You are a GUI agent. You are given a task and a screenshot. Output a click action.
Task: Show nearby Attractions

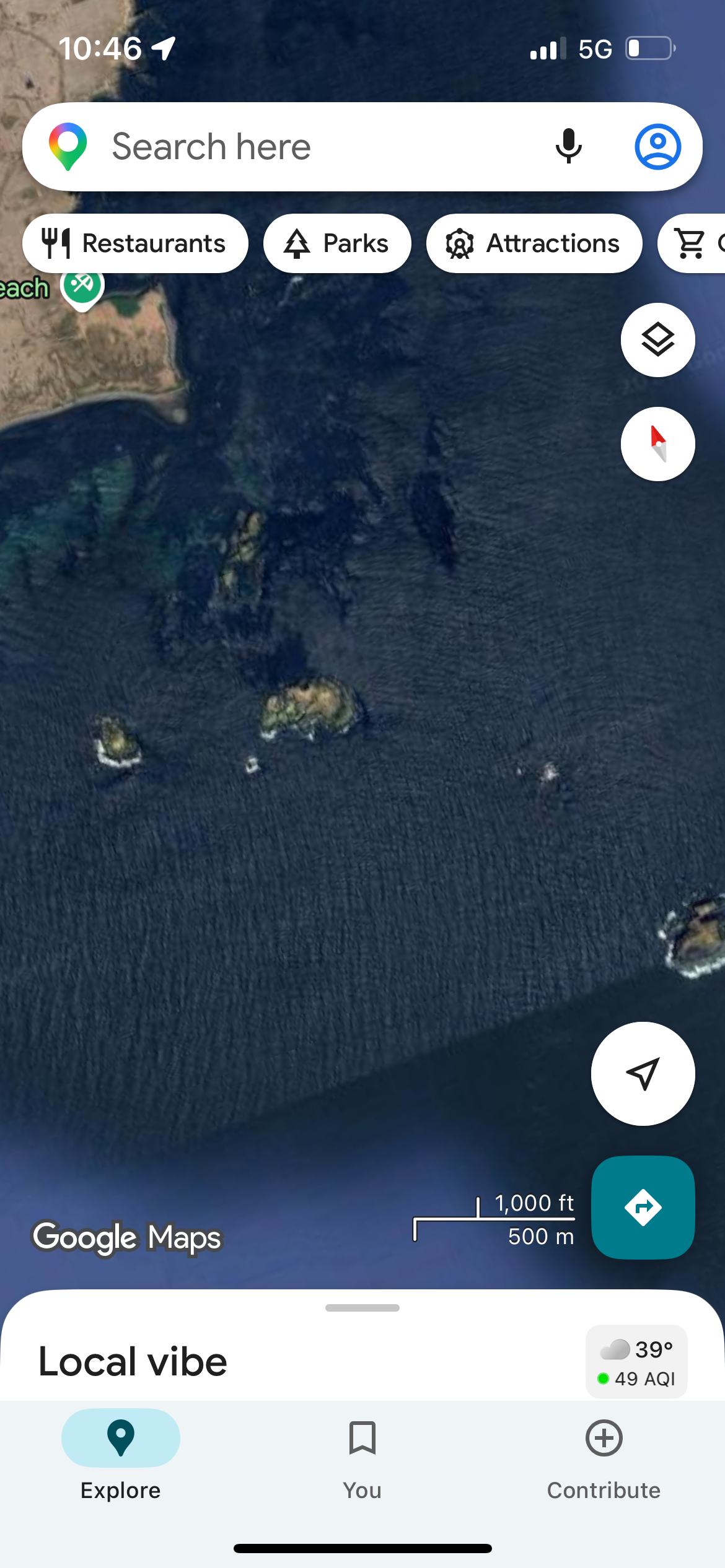click(x=534, y=243)
